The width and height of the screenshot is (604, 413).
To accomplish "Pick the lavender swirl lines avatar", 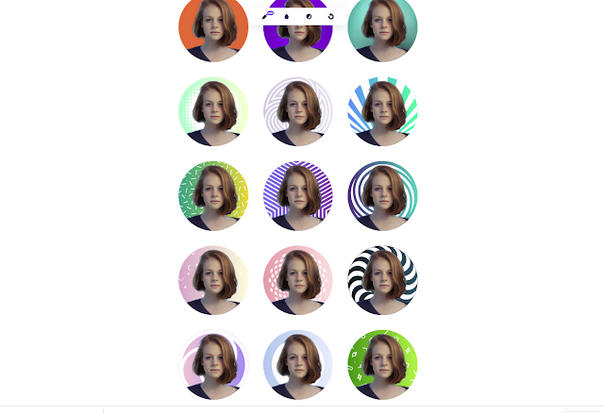I will pos(298,112).
